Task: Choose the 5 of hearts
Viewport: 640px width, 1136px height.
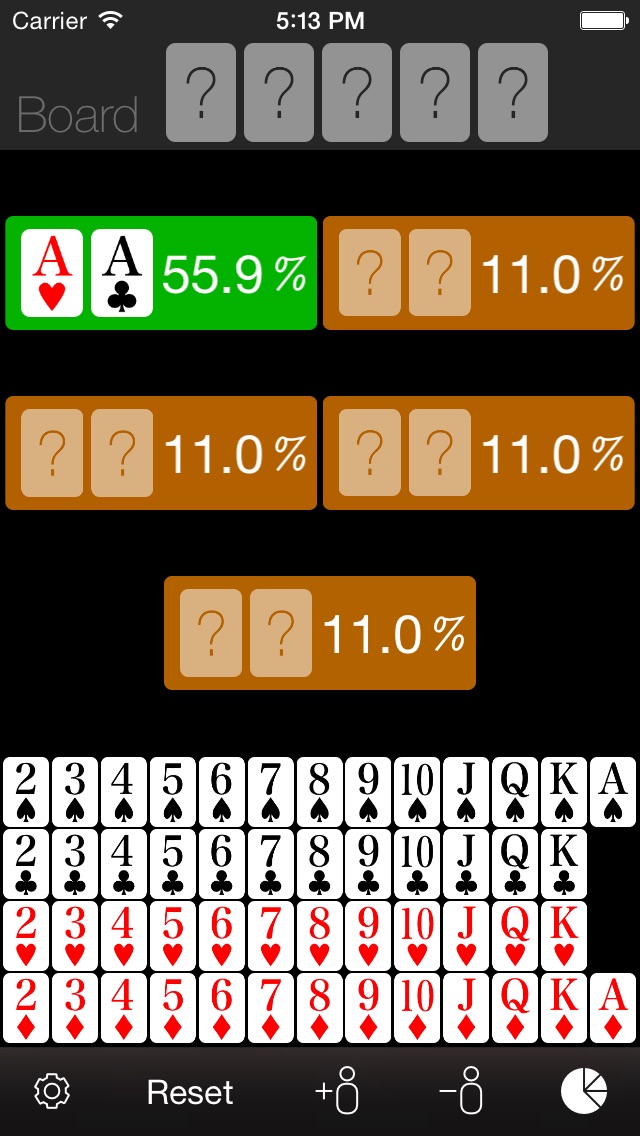Action: (x=173, y=936)
